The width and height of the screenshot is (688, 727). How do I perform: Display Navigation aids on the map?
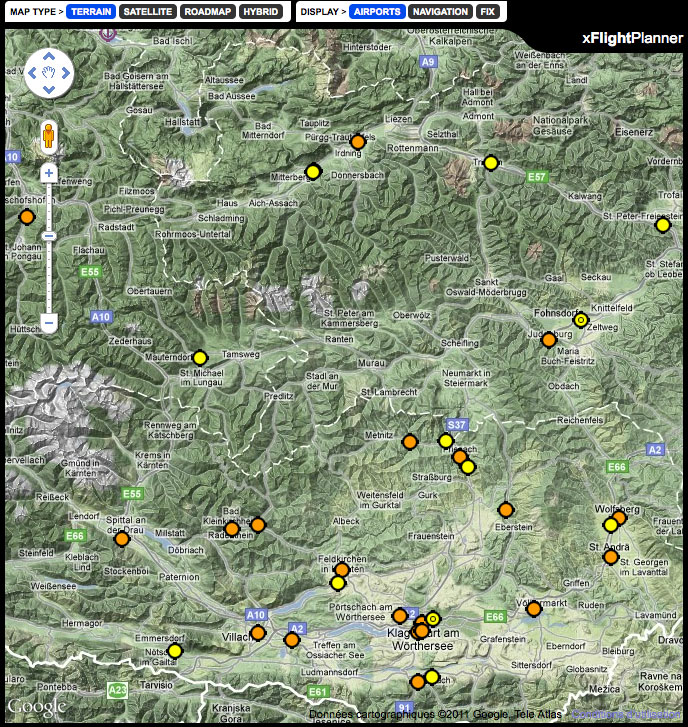pyautogui.click(x=439, y=12)
